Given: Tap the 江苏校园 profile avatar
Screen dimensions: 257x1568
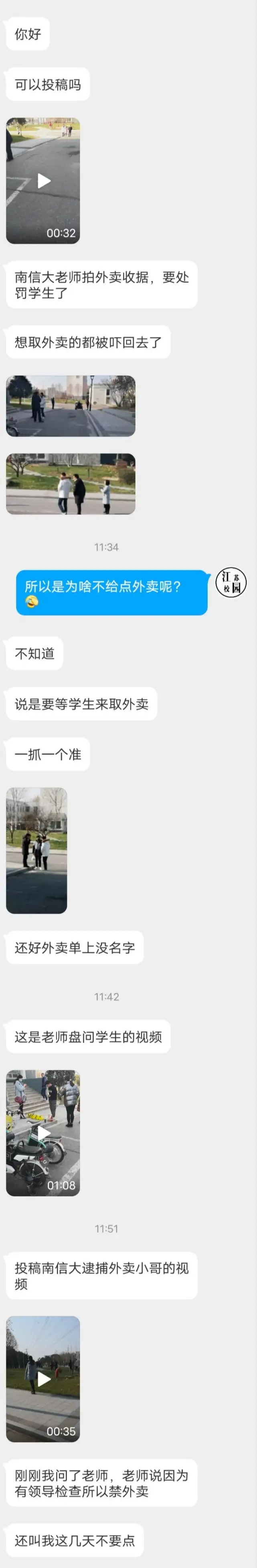Looking at the screenshot, I should [231, 582].
